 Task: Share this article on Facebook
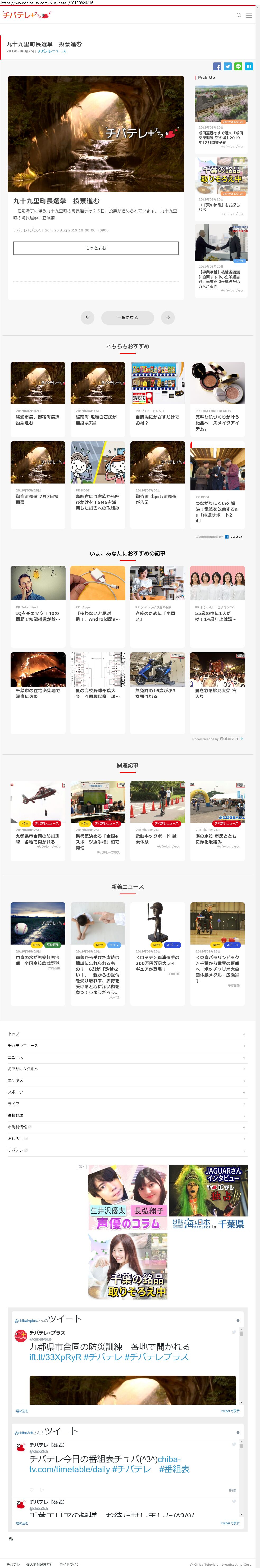click(217, 66)
